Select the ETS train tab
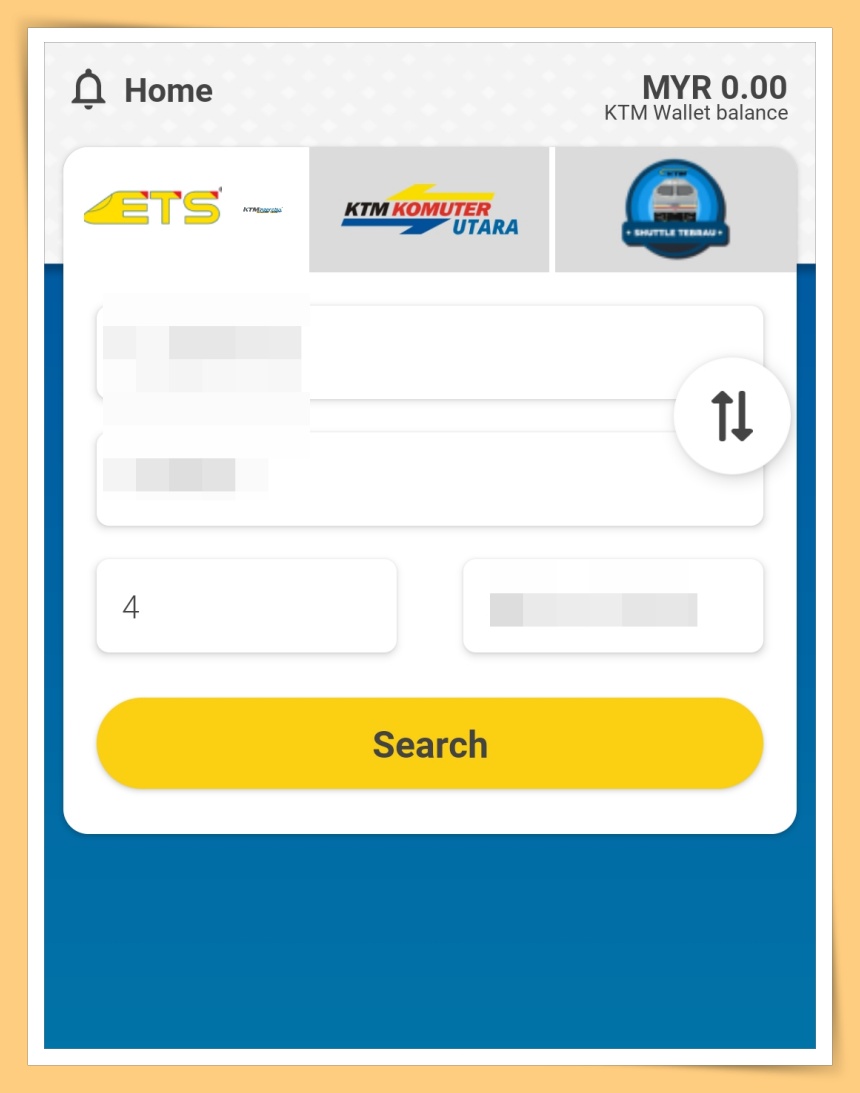The width and height of the screenshot is (860, 1093). point(185,209)
